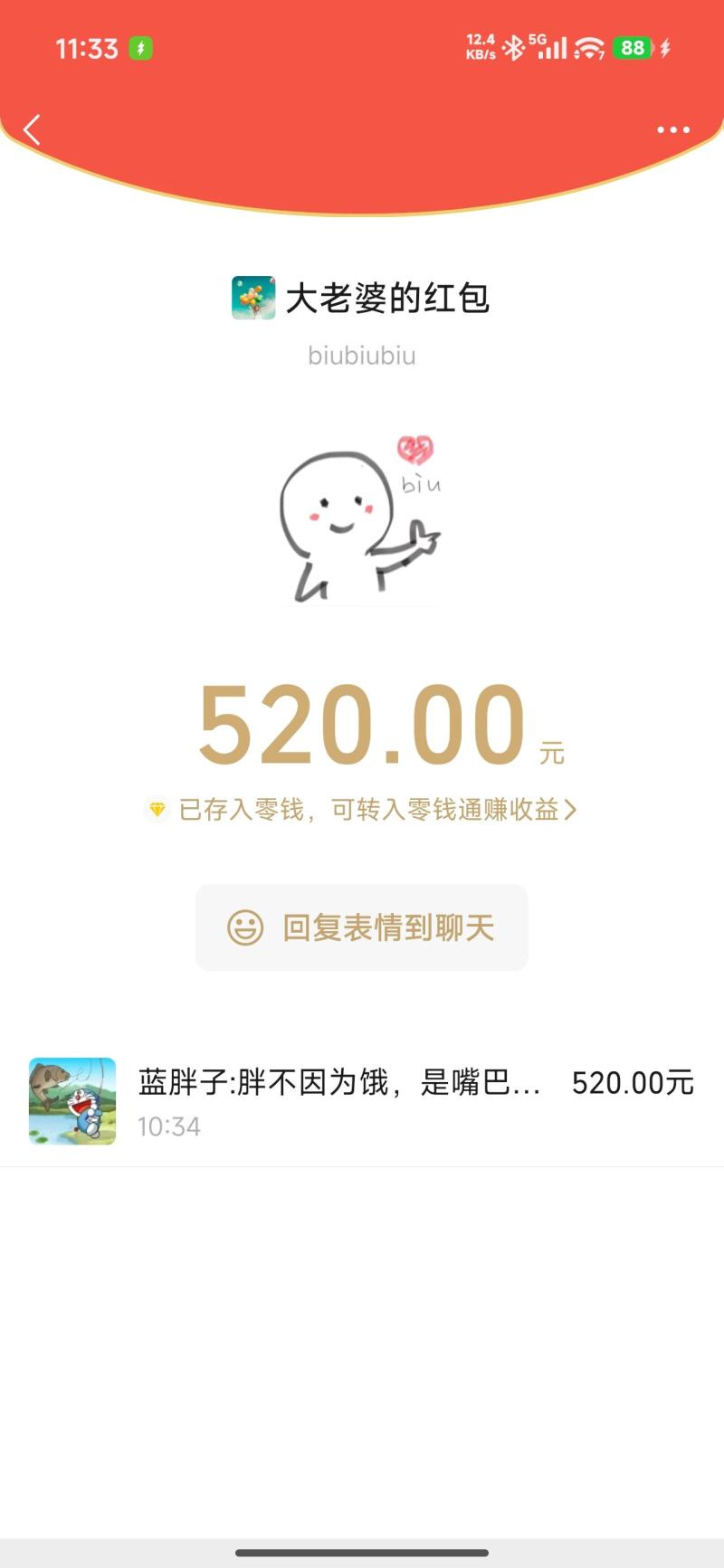Open the 零钱通 earnings transfer link

coord(362,809)
